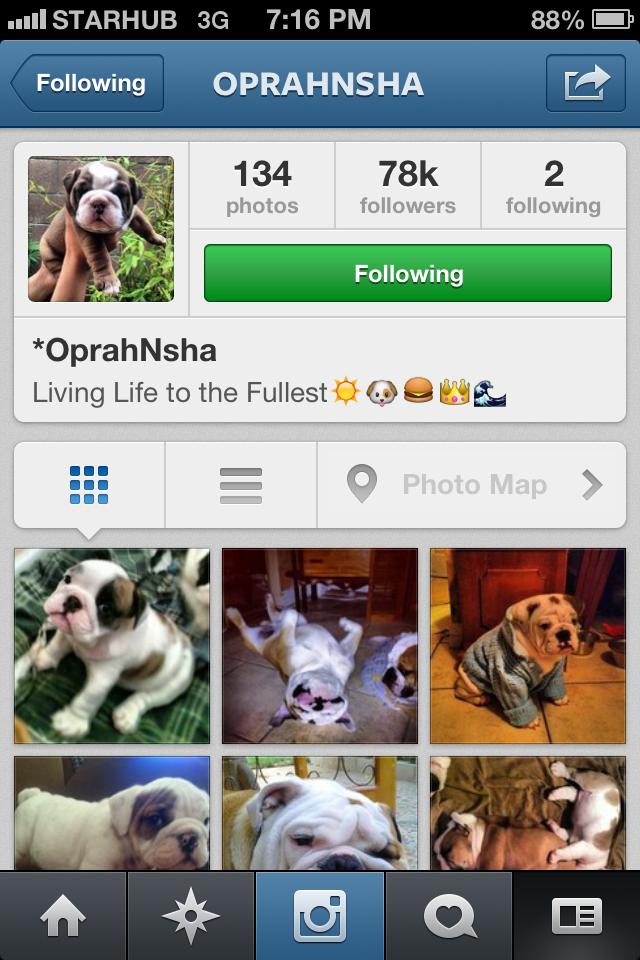Image resolution: width=640 pixels, height=960 pixels.
Task: Open the Explore compass tab
Action: [190, 916]
